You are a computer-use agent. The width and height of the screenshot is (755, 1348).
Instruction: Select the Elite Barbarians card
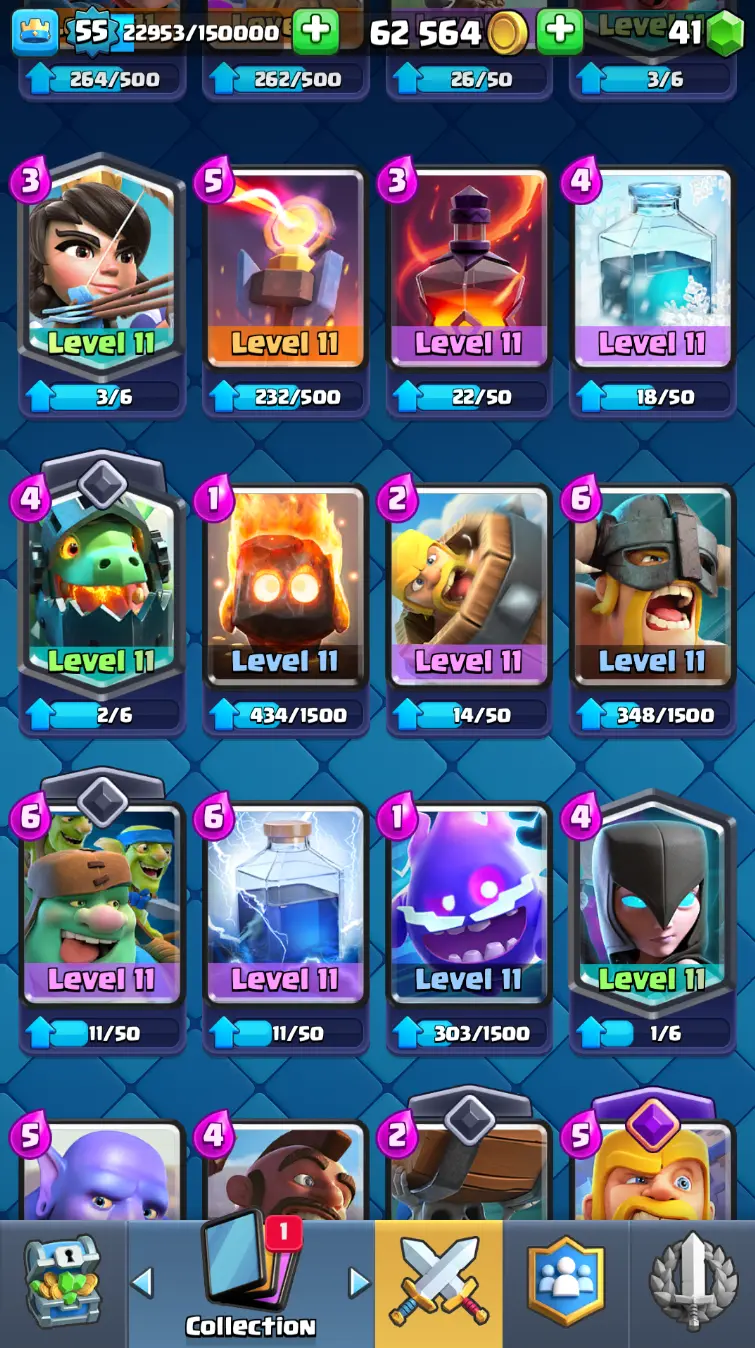tap(653, 588)
